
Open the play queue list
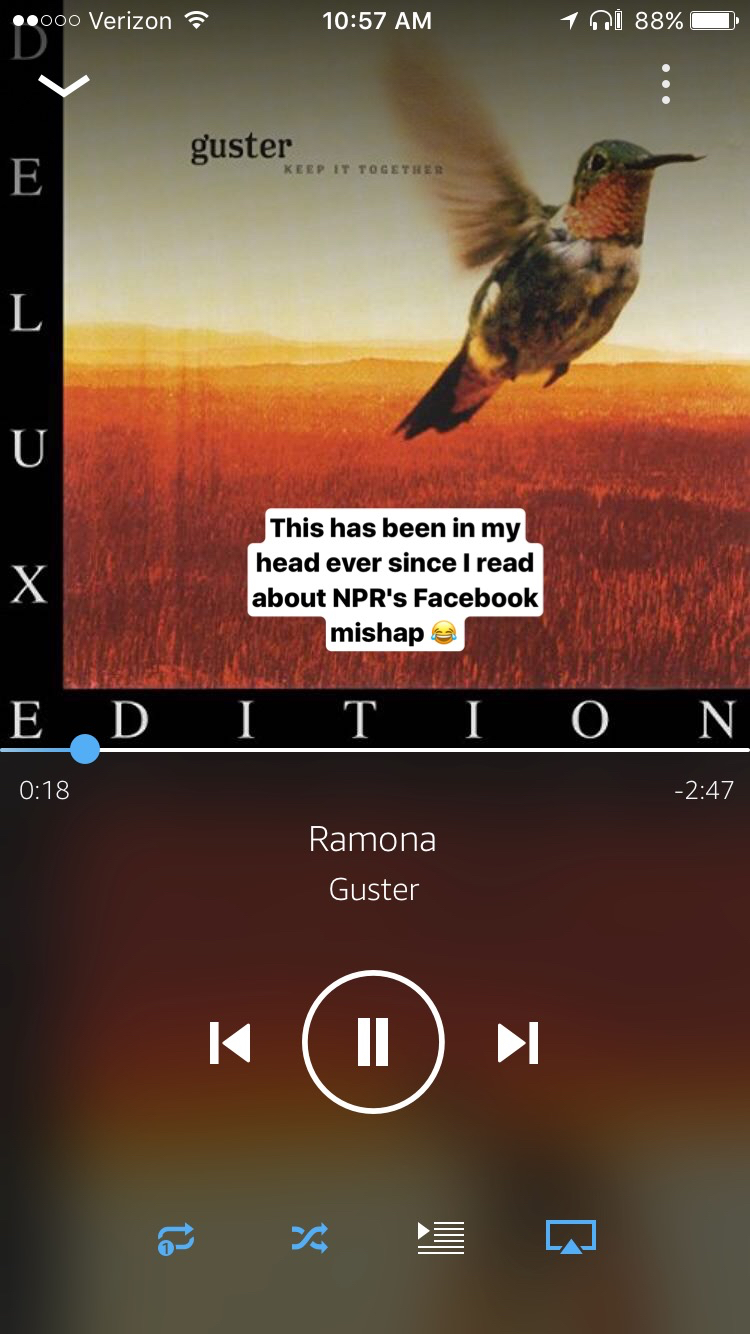coord(441,1238)
